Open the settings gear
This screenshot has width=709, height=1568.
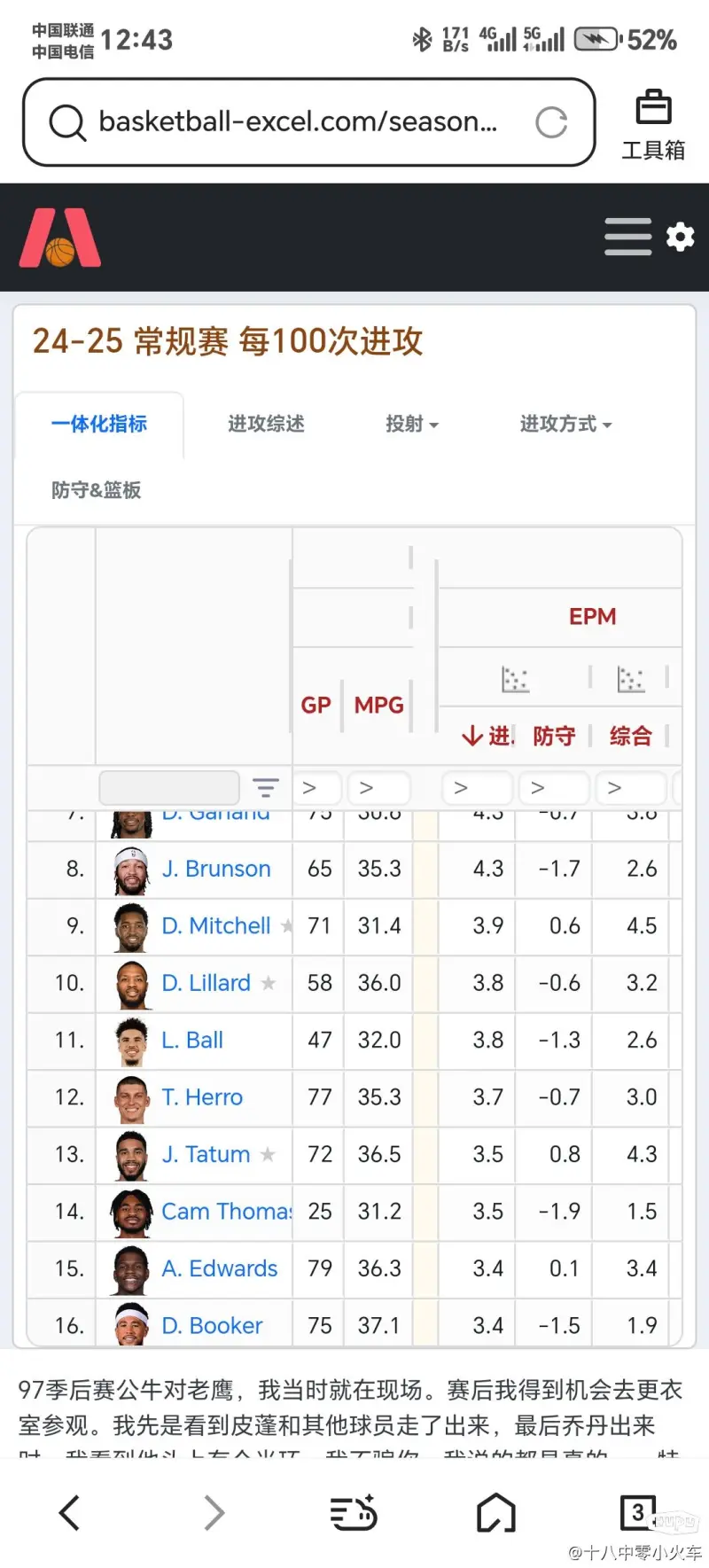680,237
